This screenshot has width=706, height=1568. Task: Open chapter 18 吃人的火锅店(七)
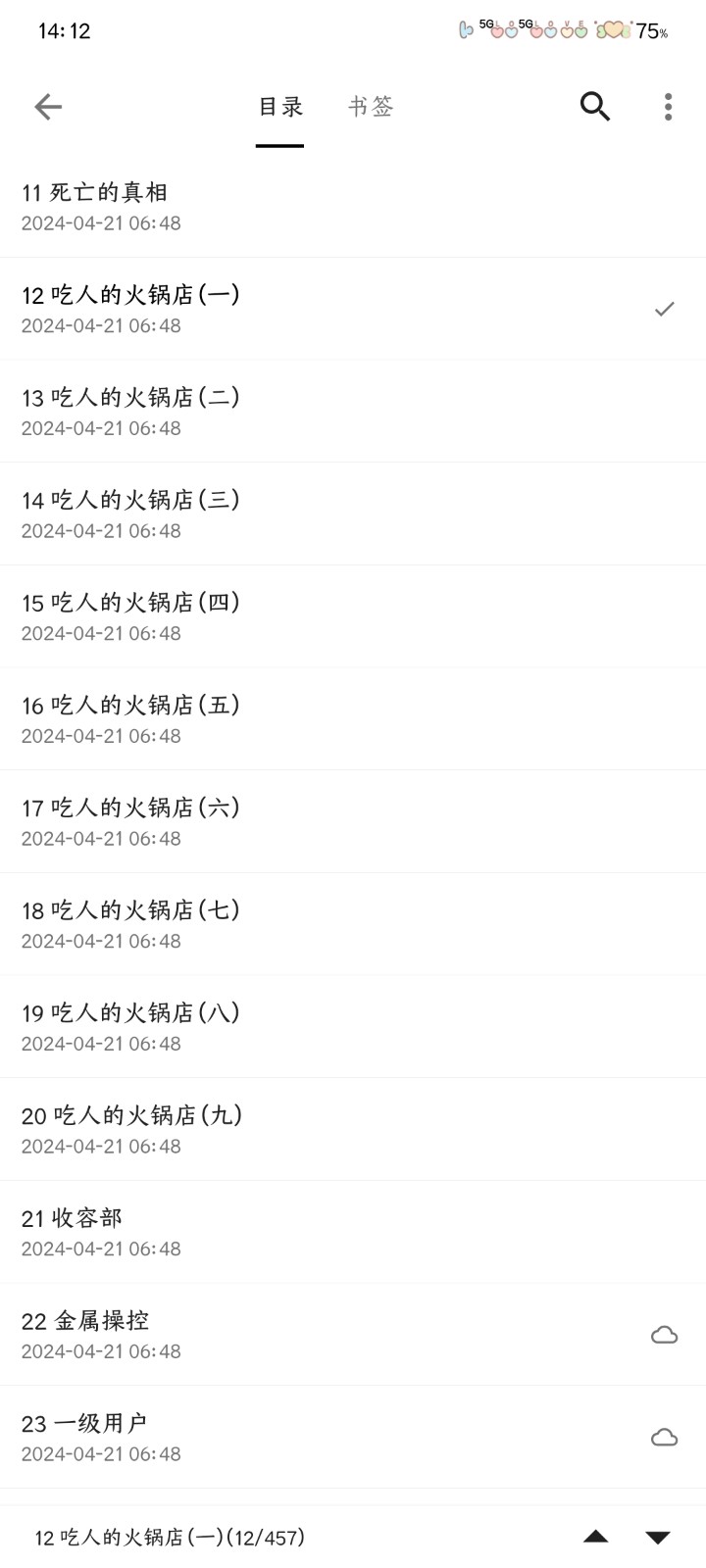294,924
